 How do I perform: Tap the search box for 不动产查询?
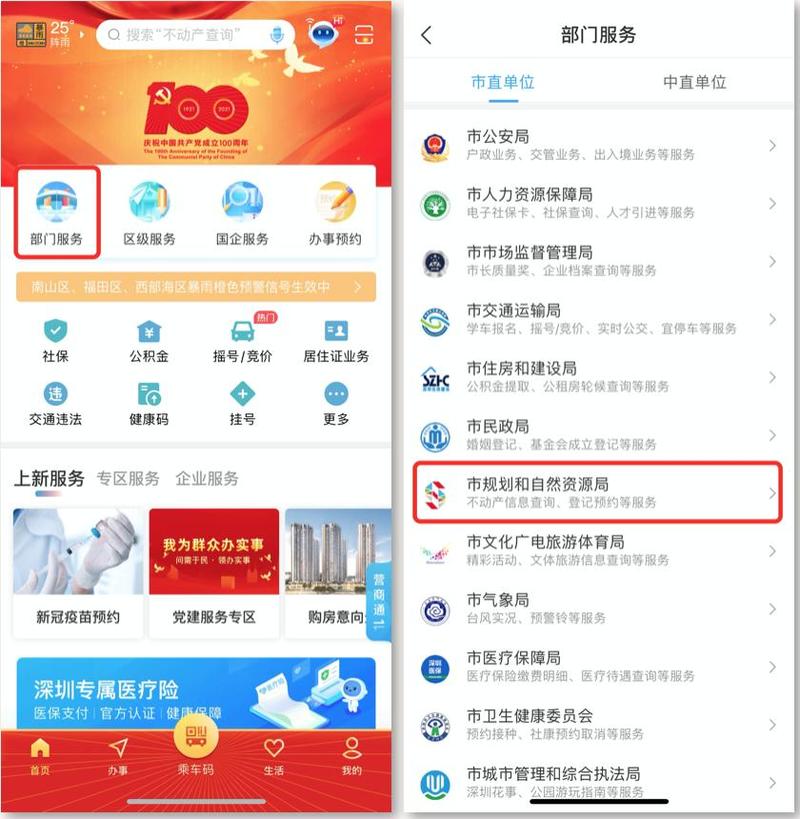click(190, 35)
